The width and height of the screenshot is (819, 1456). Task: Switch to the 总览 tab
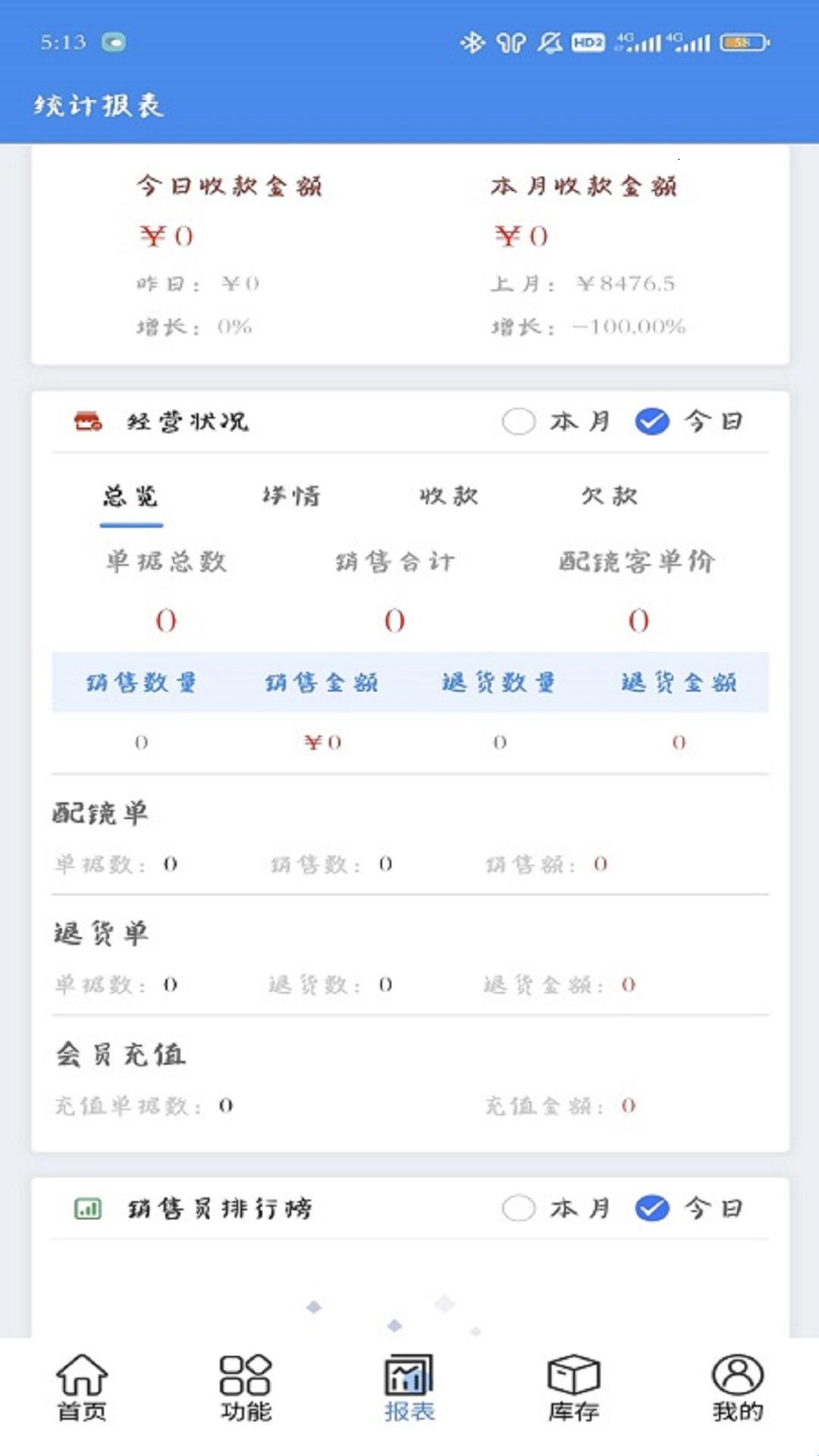[x=131, y=497]
